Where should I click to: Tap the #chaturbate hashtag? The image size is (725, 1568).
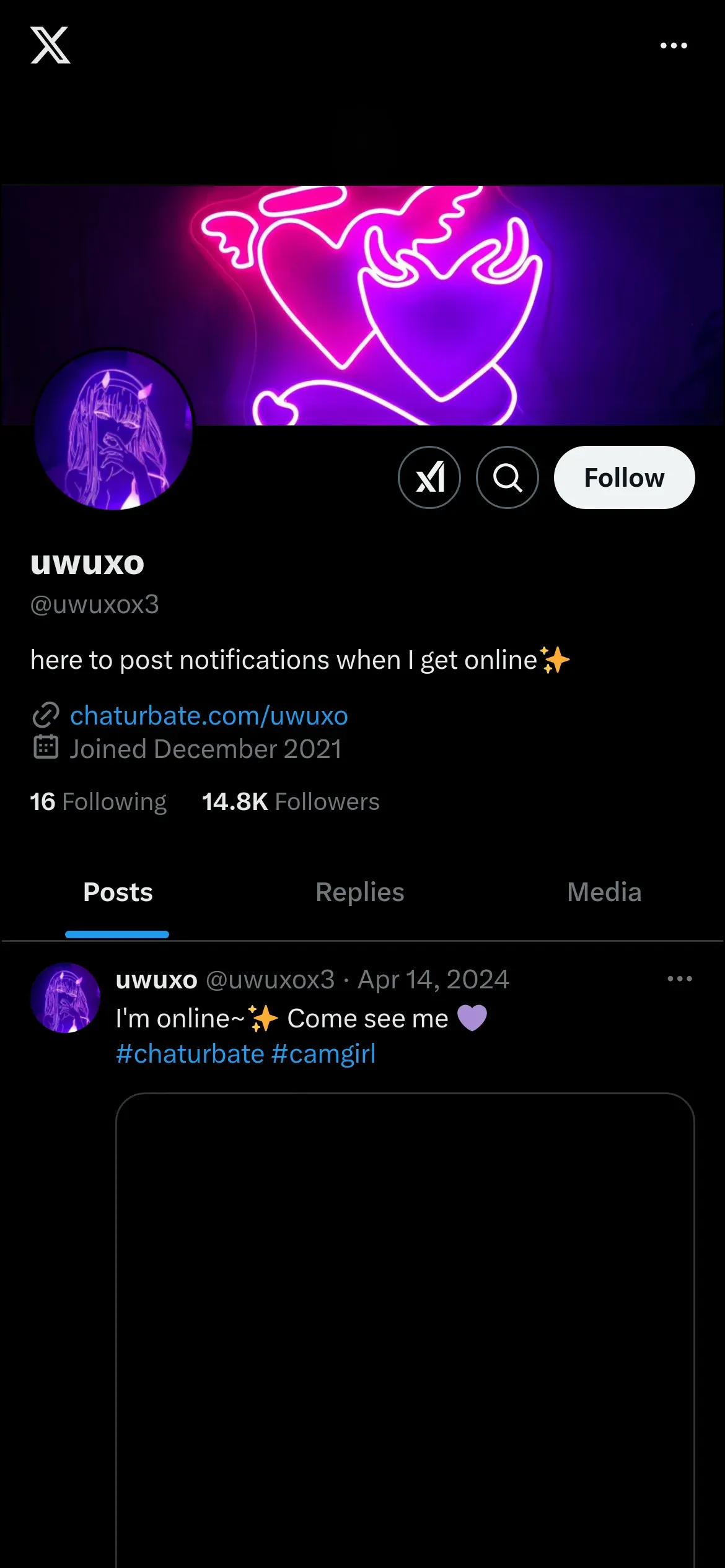pyautogui.click(x=190, y=1054)
